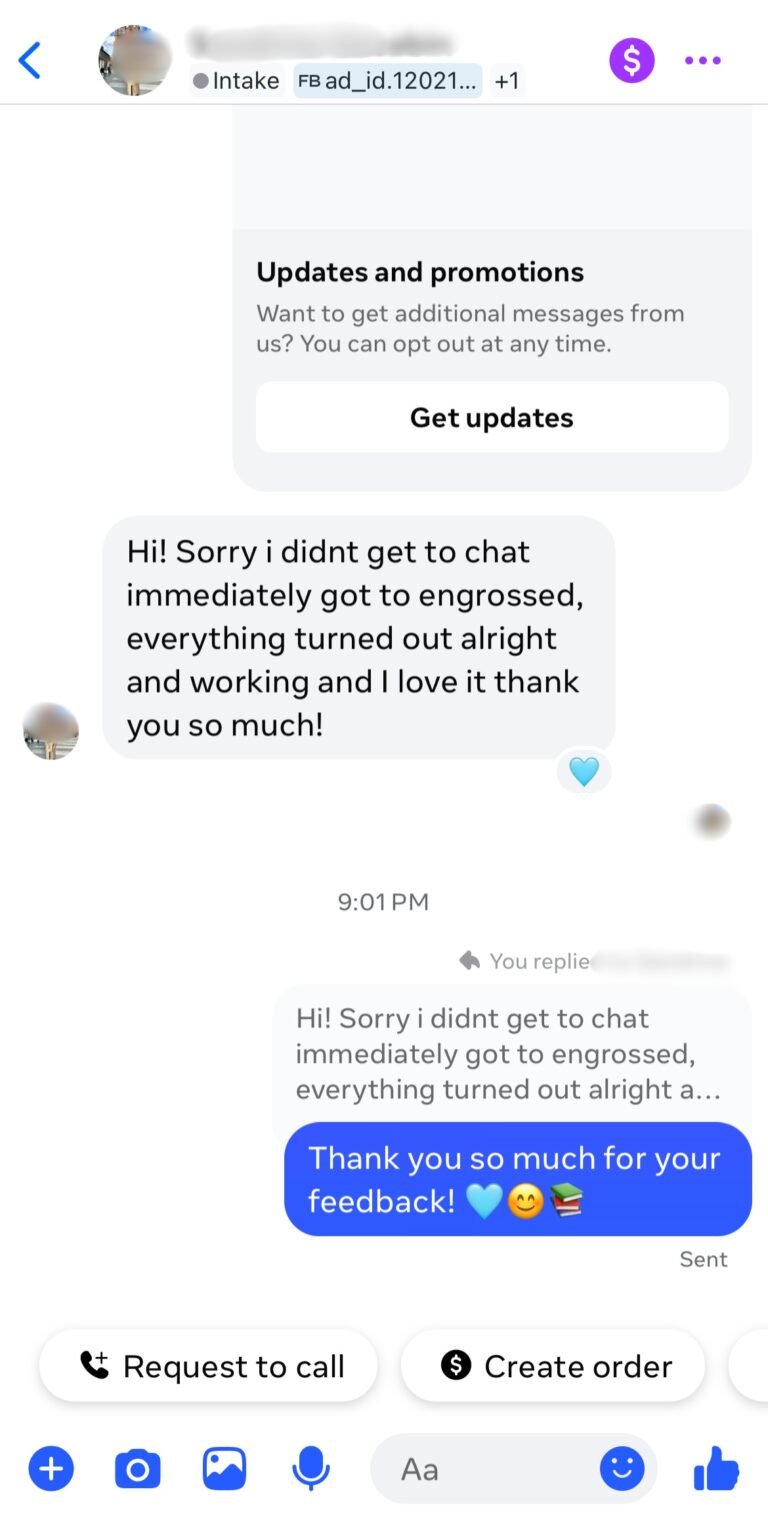Focus the Aa message input field
The height and width of the screenshot is (1521, 768).
click(485, 1469)
